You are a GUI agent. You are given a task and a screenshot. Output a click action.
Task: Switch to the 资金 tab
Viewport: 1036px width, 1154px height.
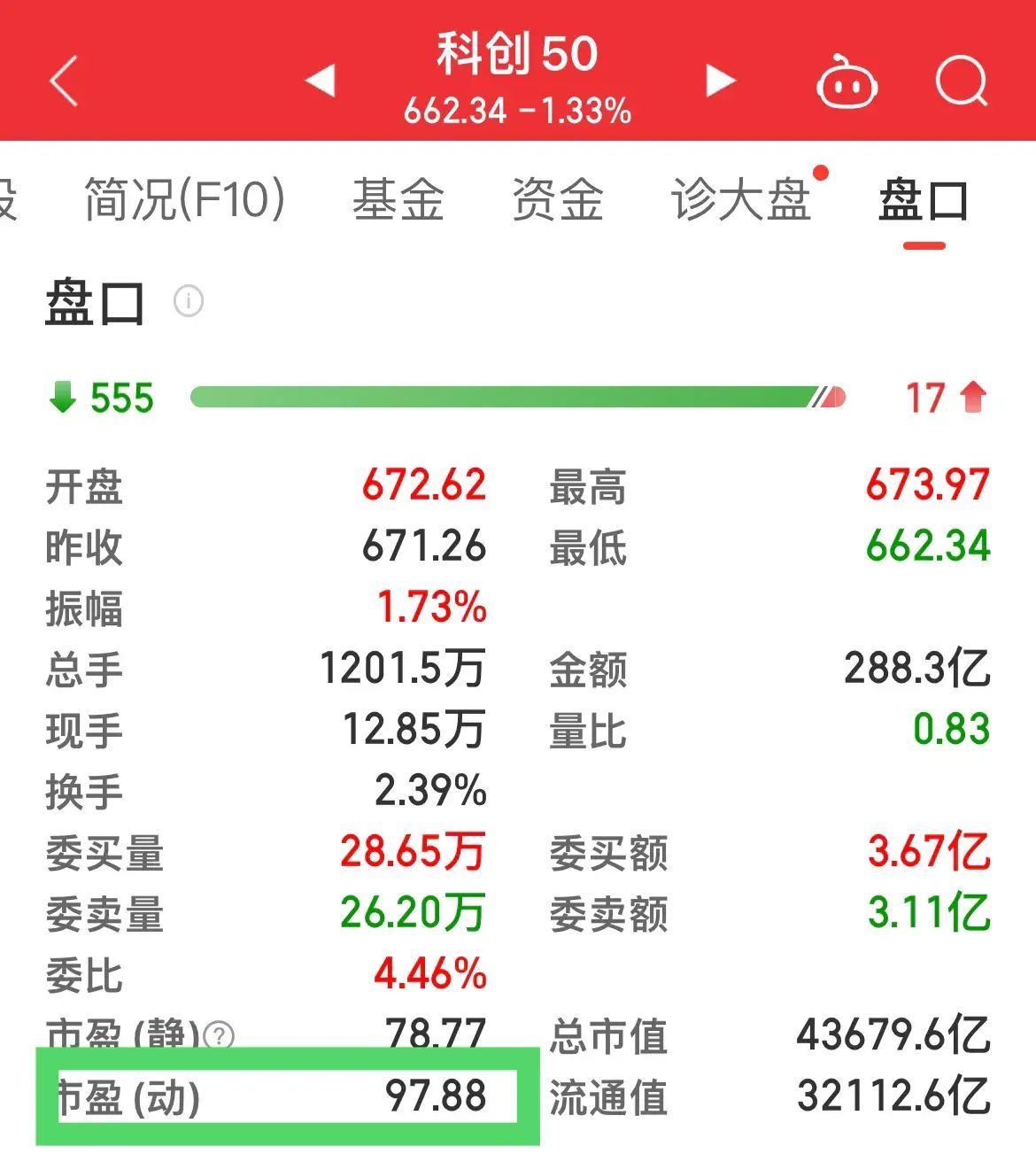[558, 199]
